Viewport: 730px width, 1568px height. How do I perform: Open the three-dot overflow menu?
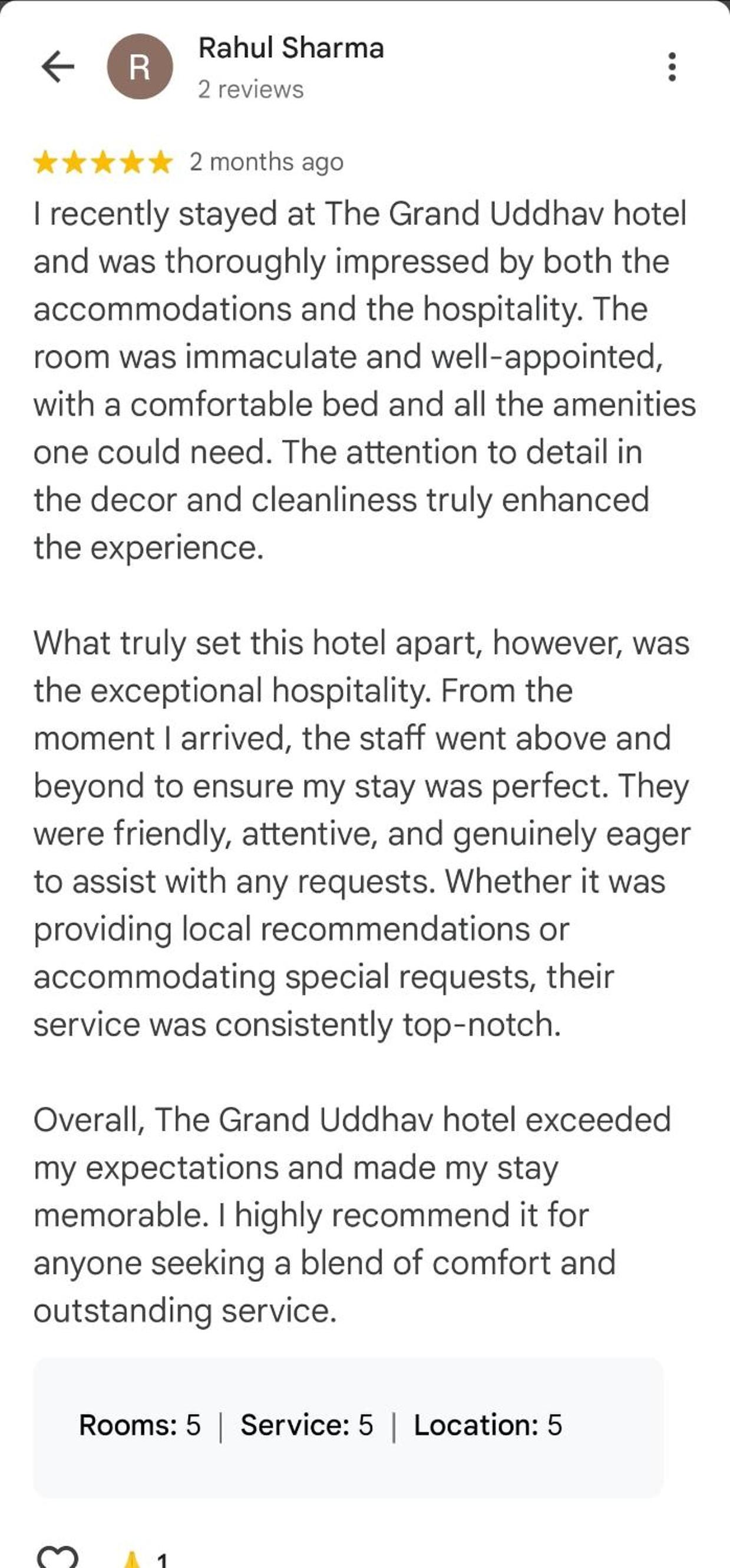672,67
